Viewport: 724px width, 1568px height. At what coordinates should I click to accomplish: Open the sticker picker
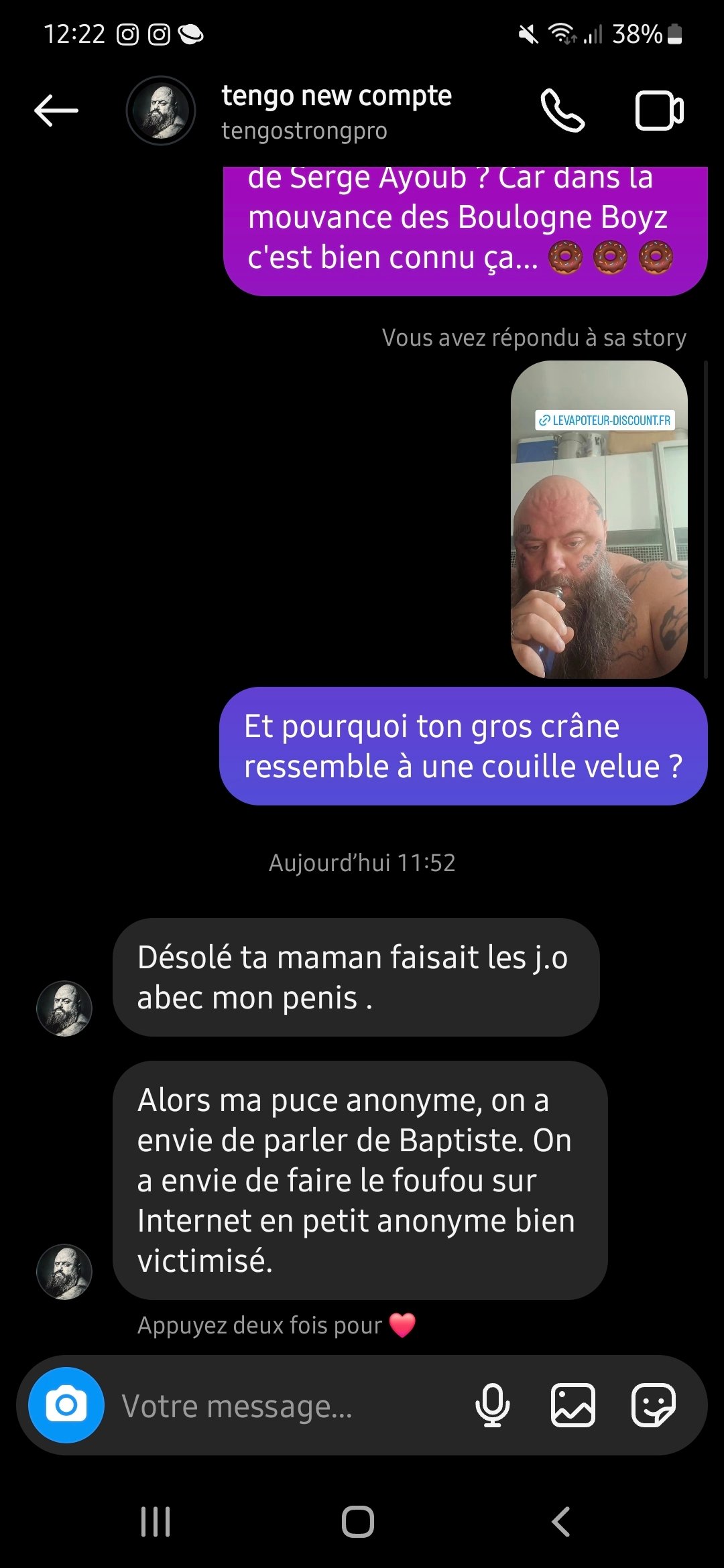pyautogui.click(x=654, y=1405)
